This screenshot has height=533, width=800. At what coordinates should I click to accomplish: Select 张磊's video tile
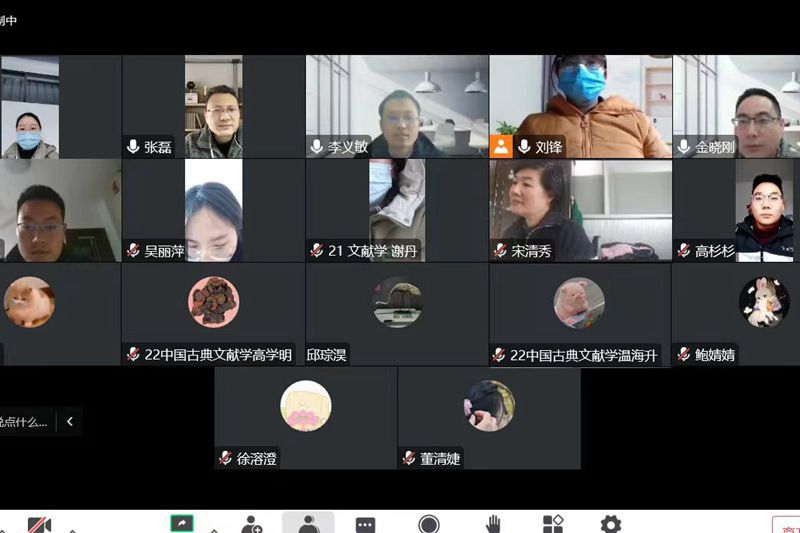tap(213, 107)
